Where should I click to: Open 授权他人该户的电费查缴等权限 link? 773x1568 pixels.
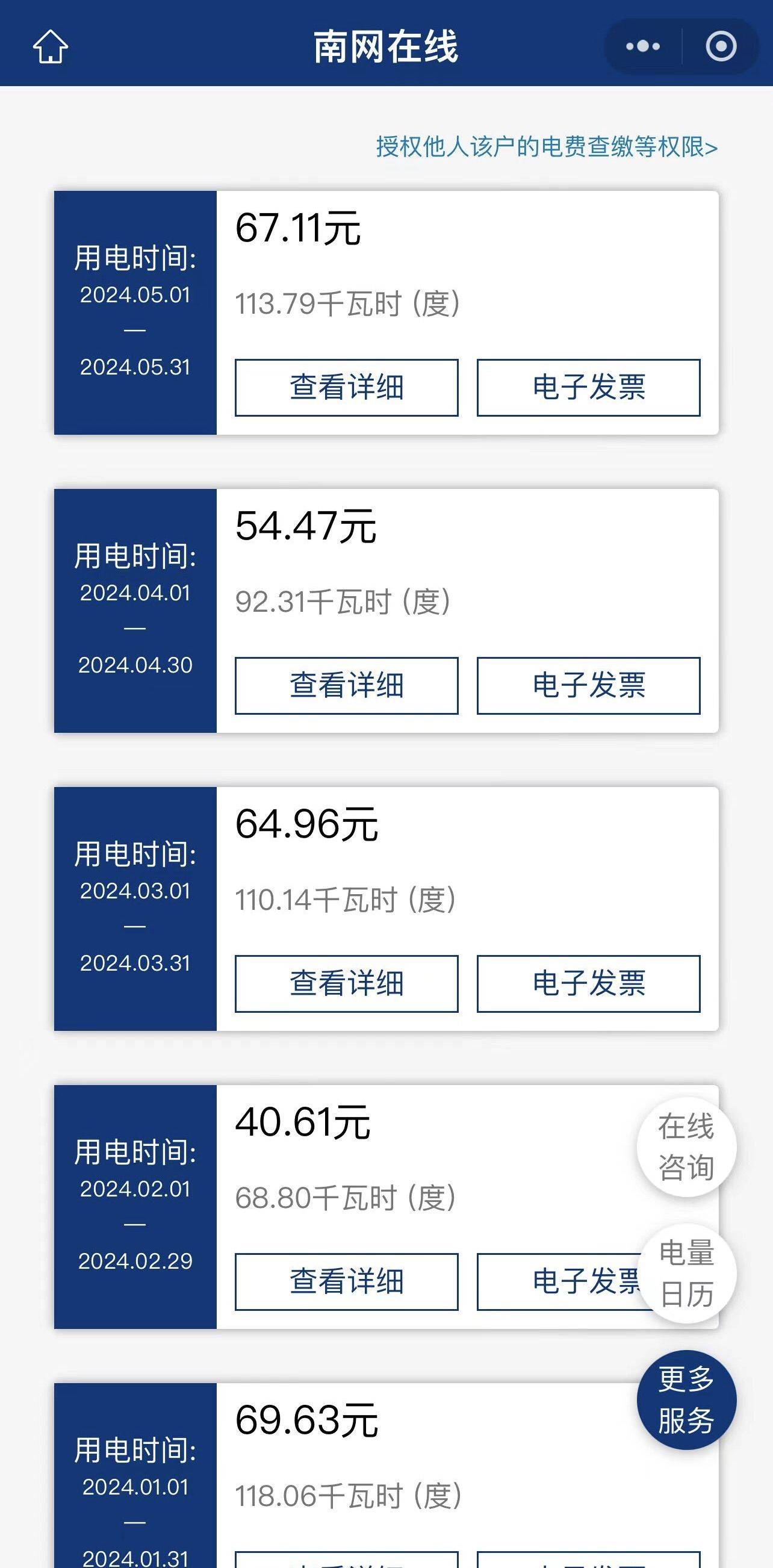[547, 147]
